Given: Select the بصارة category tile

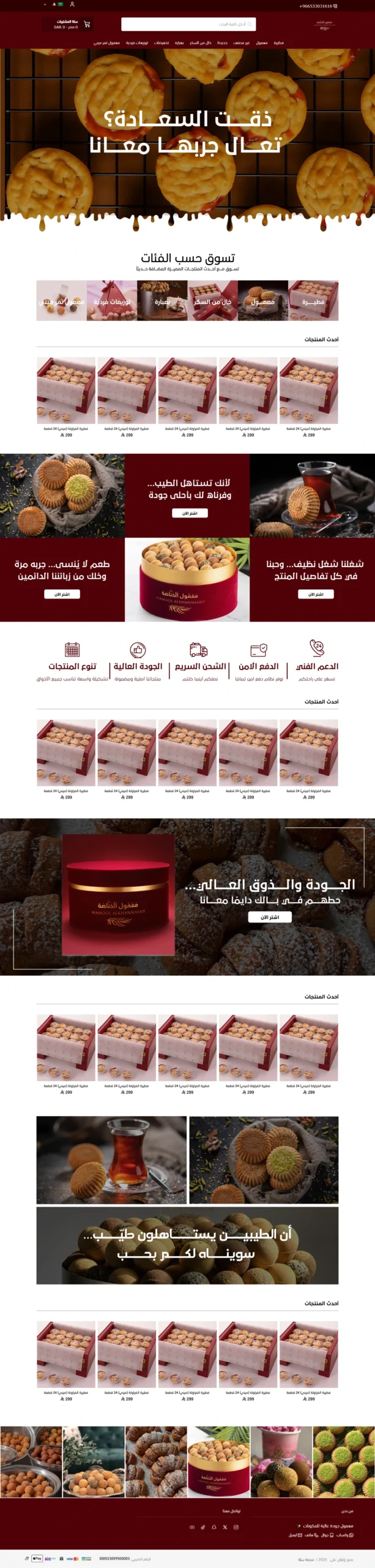Looking at the screenshot, I should click(162, 301).
